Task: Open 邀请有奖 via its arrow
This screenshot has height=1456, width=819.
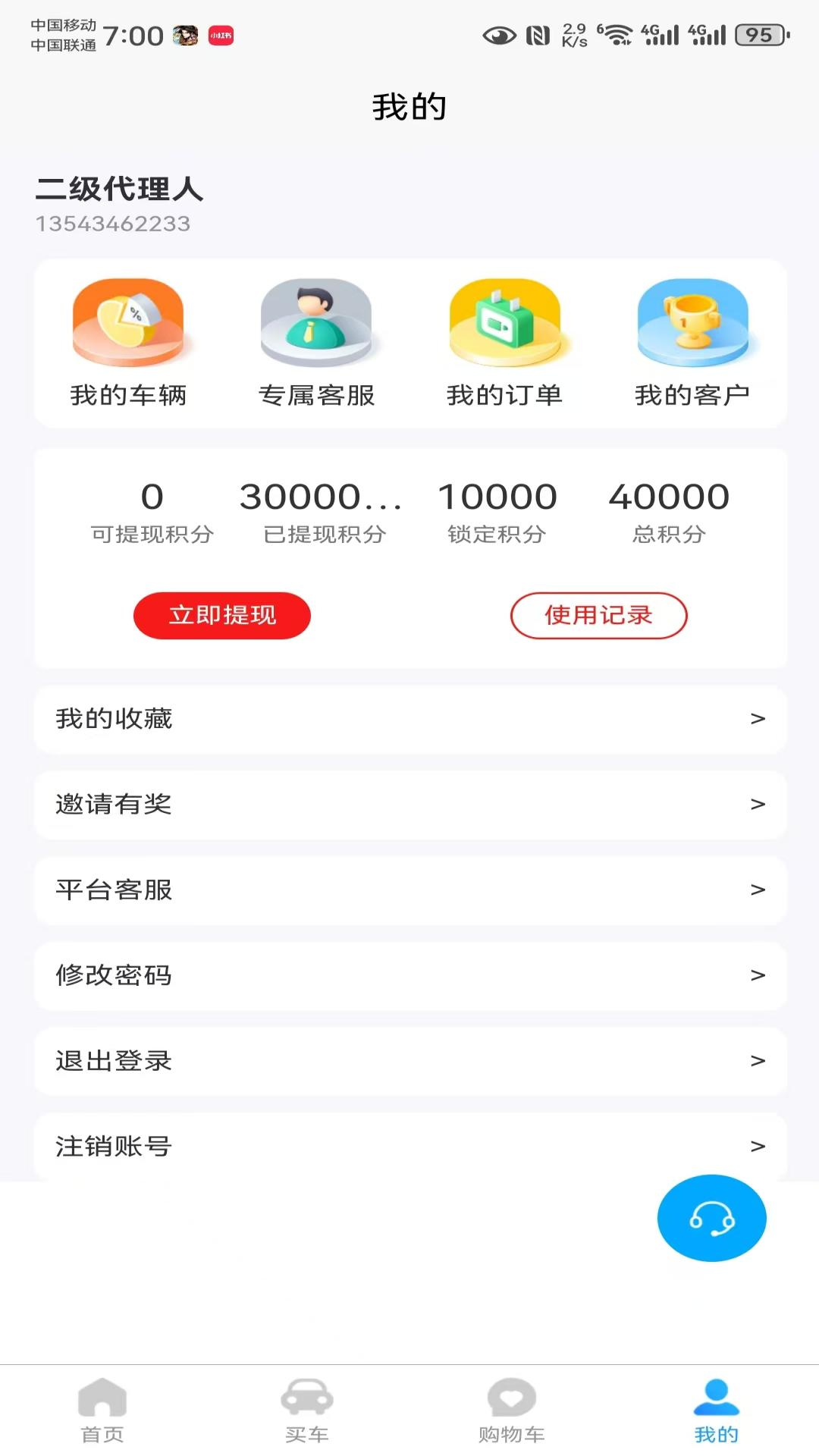Action: (756, 805)
